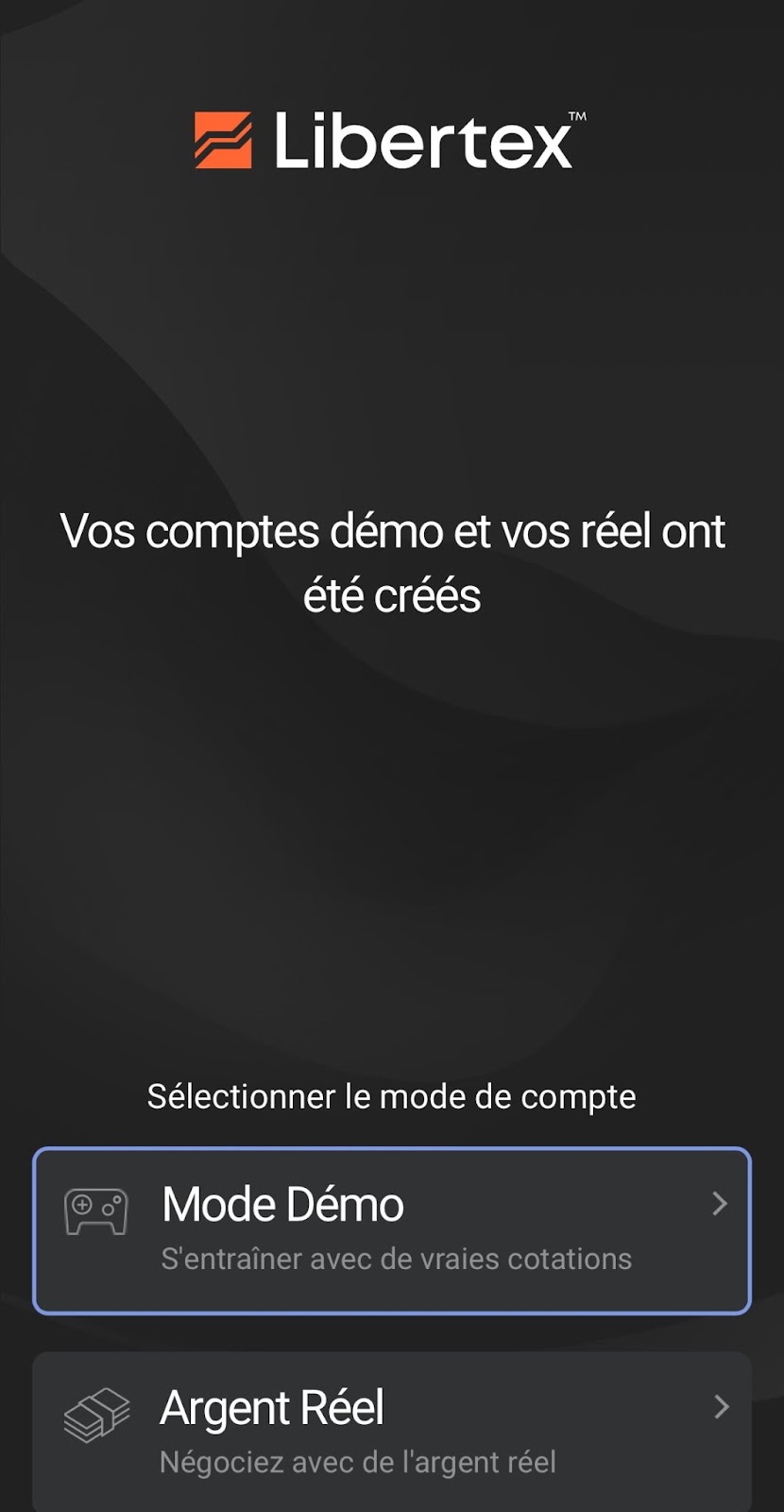Tap S'entraîner avec de vraies cotations subtitle

point(396,1259)
